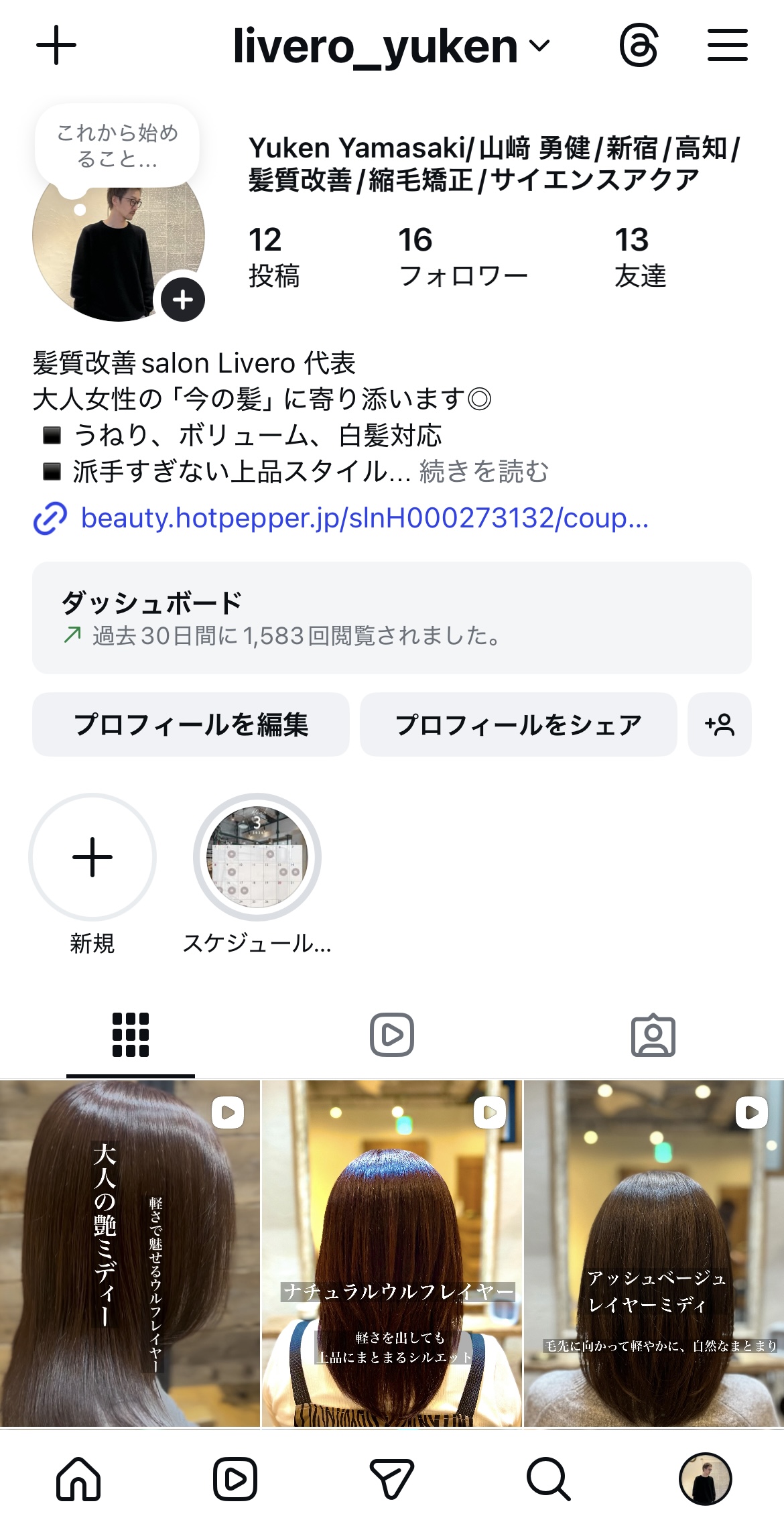The width and height of the screenshot is (784, 1526).
Task: Open the ダッシュボード card
Action: click(x=391, y=618)
